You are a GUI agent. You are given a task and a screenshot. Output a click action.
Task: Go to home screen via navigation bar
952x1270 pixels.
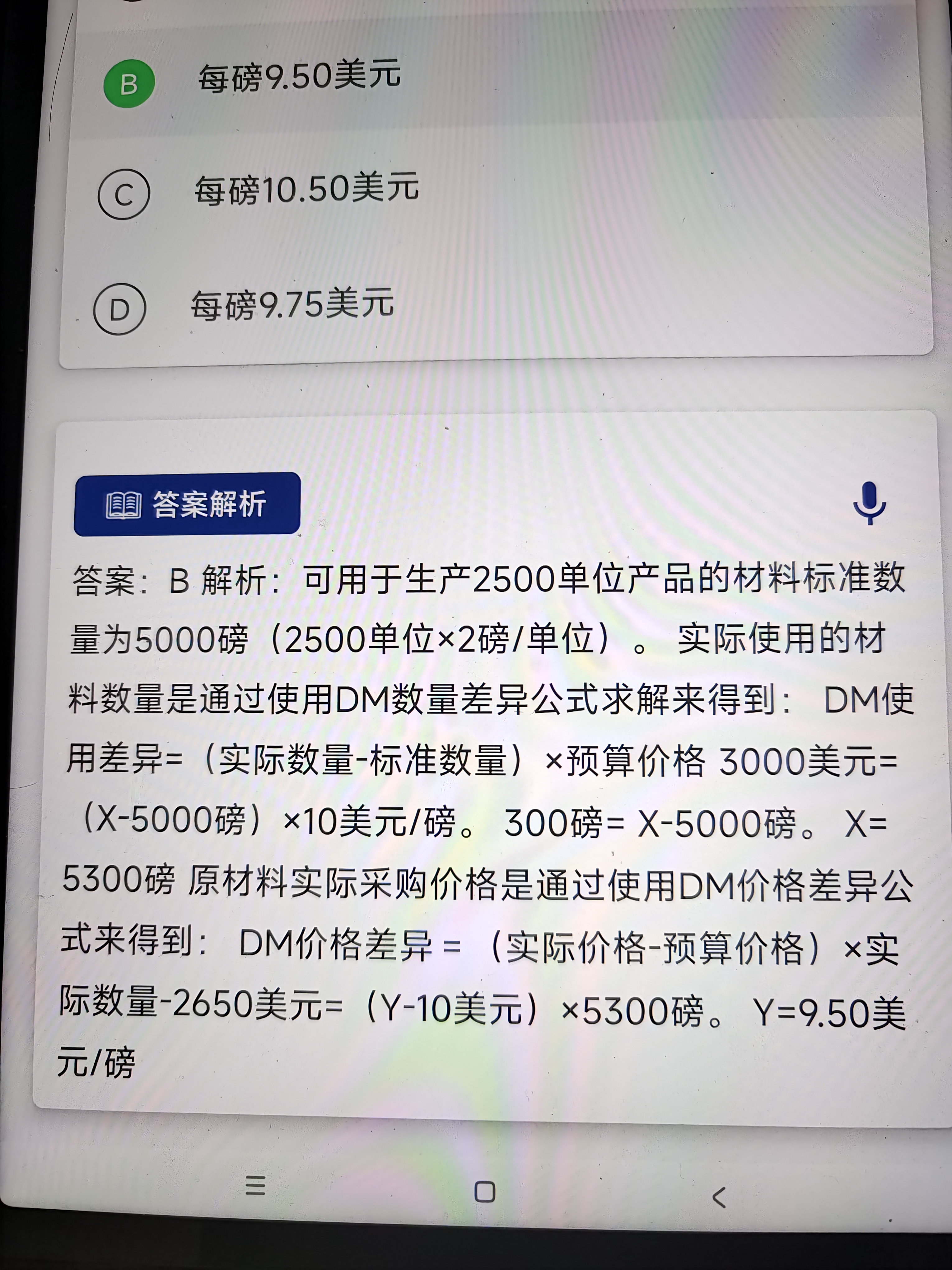click(x=485, y=1192)
